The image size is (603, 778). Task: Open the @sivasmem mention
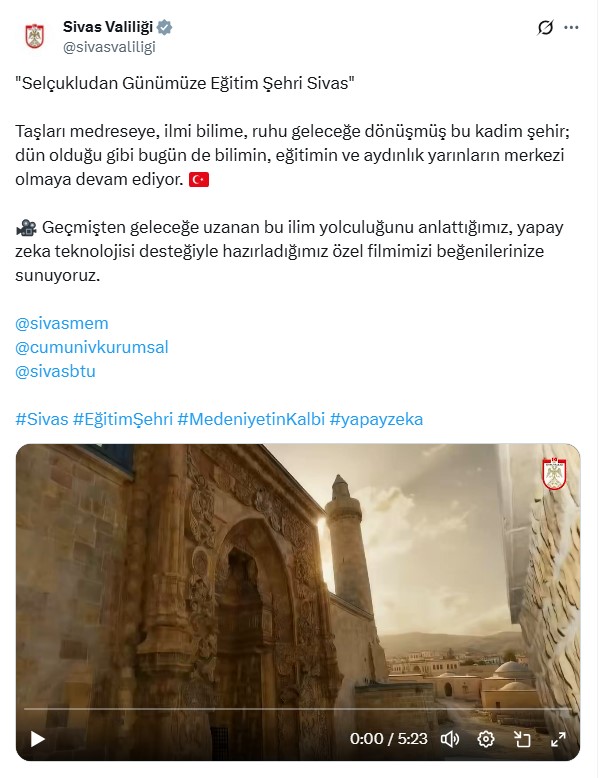(x=62, y=324)
